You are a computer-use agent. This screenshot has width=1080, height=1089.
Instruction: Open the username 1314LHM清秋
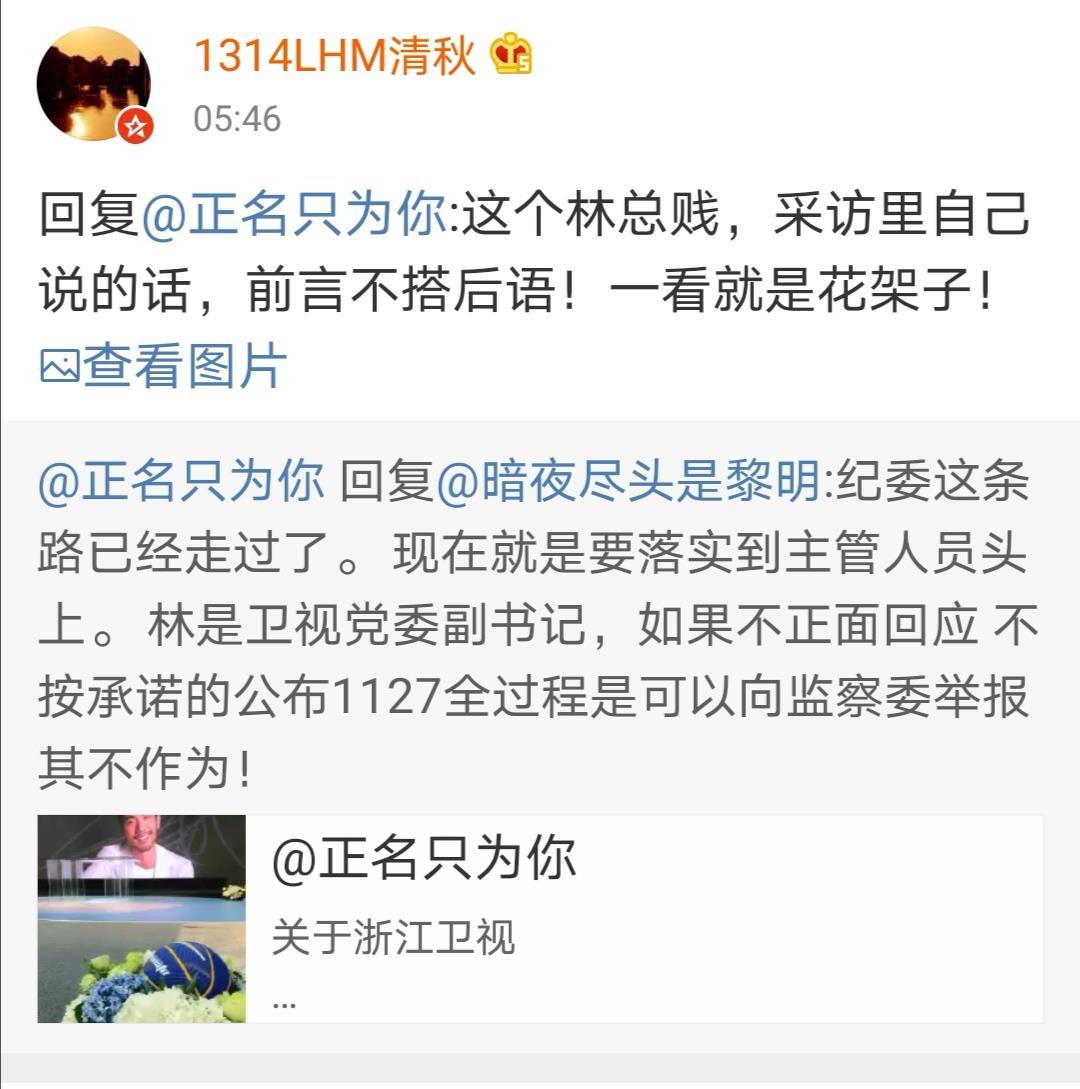(333, 56)
